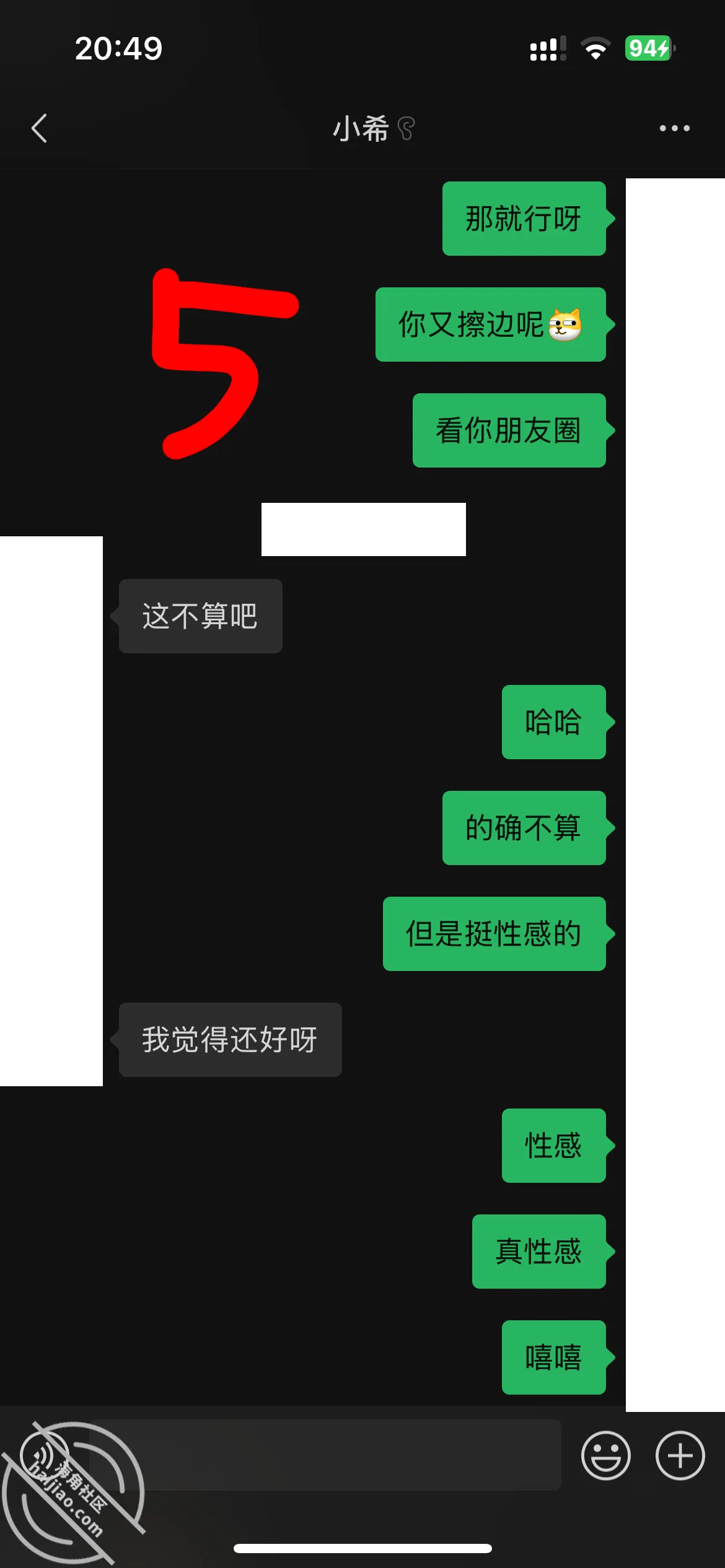This screenshot has height=1568, width=725.
Task: Go back from the 小希 chat
Action: tap(40, 128)
